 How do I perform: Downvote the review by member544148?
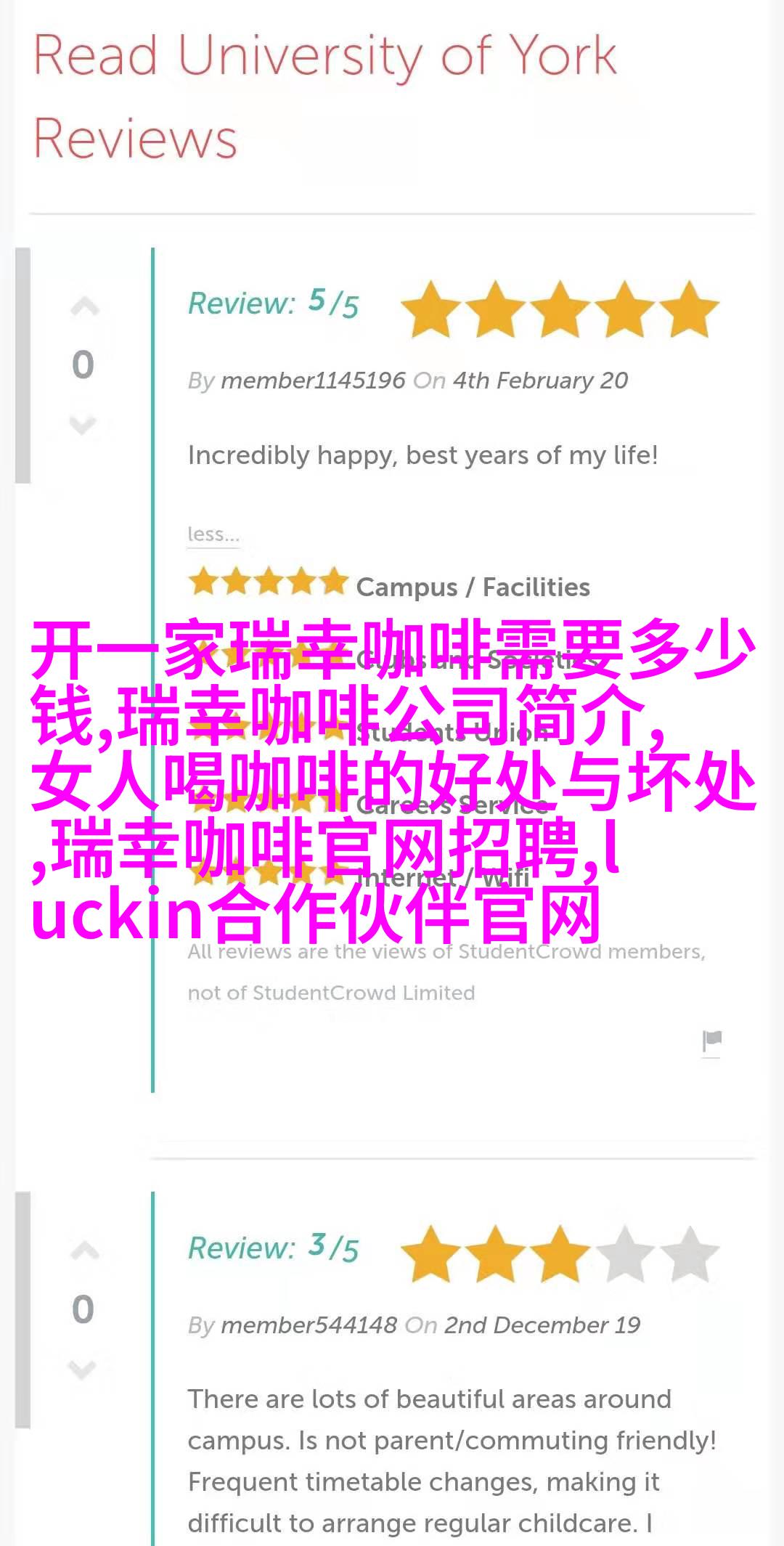(83, 1369)
